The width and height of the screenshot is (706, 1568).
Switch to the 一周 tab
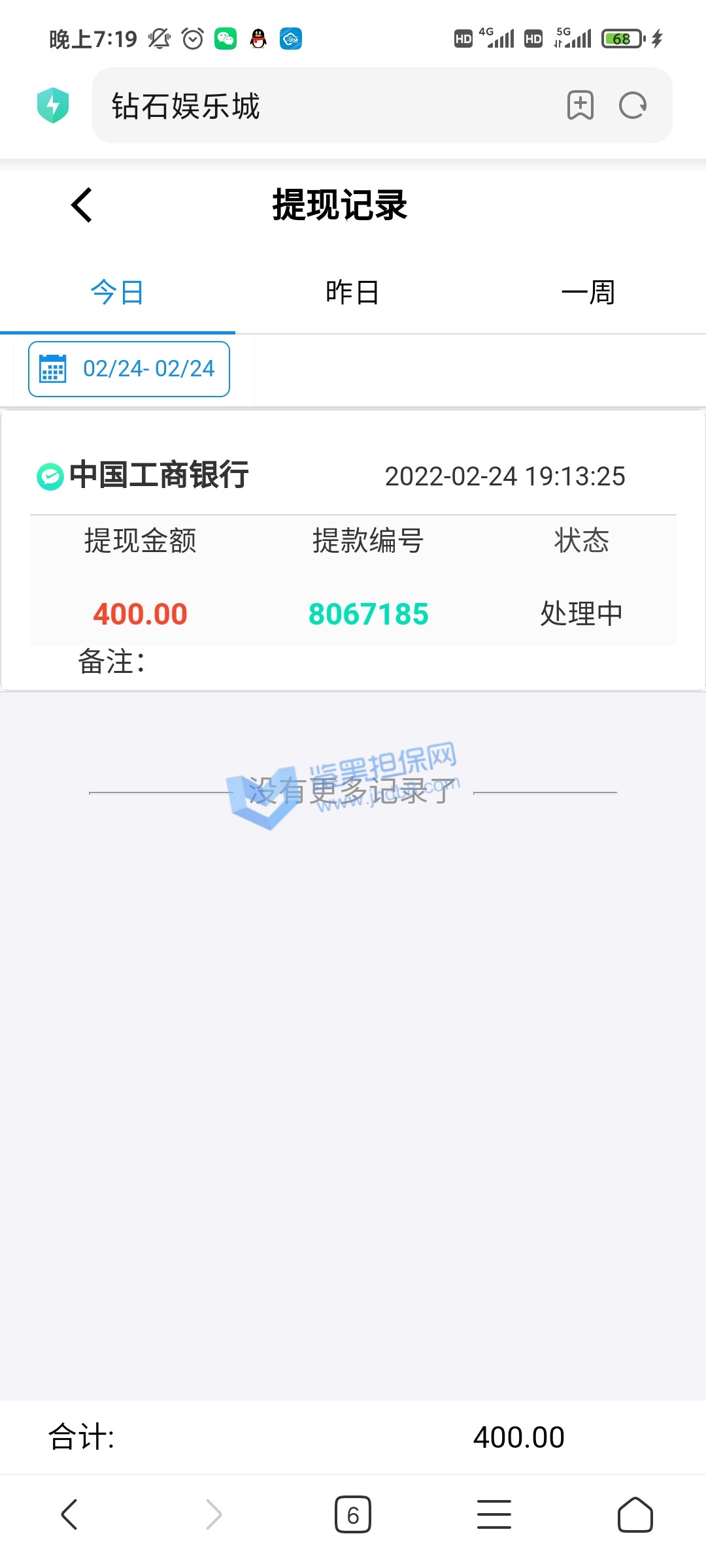pos(588,292)
